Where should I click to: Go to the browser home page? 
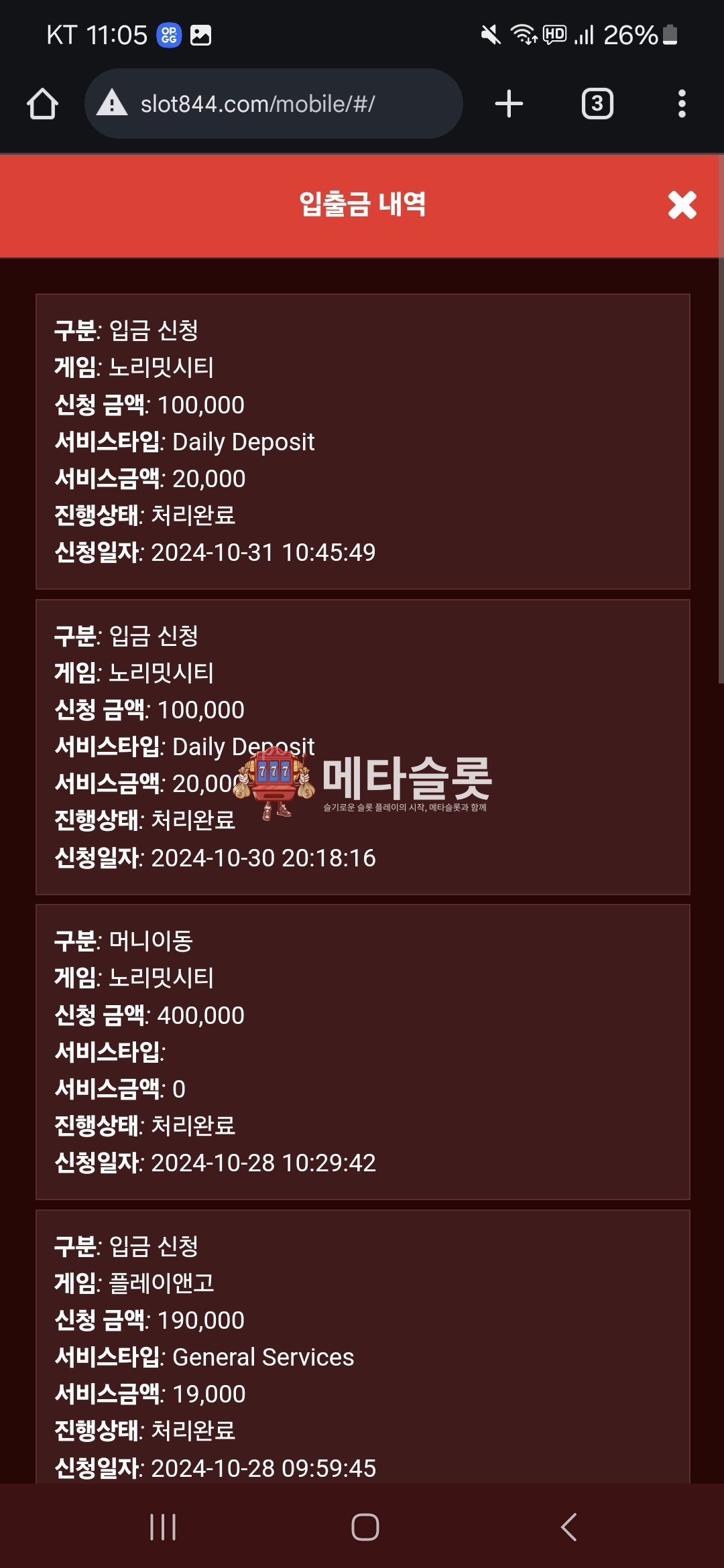point(42,104)
